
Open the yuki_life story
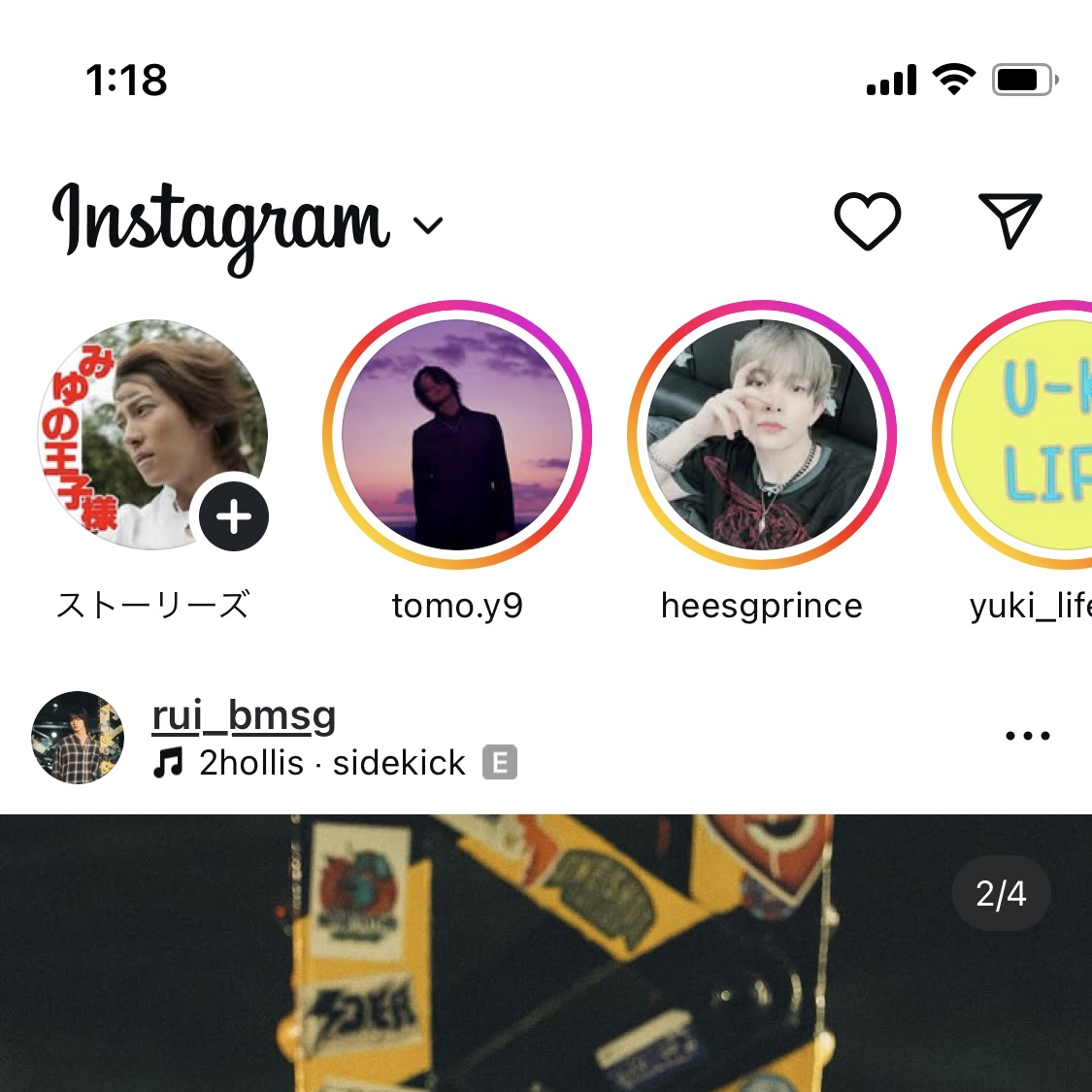[1029, 435]
